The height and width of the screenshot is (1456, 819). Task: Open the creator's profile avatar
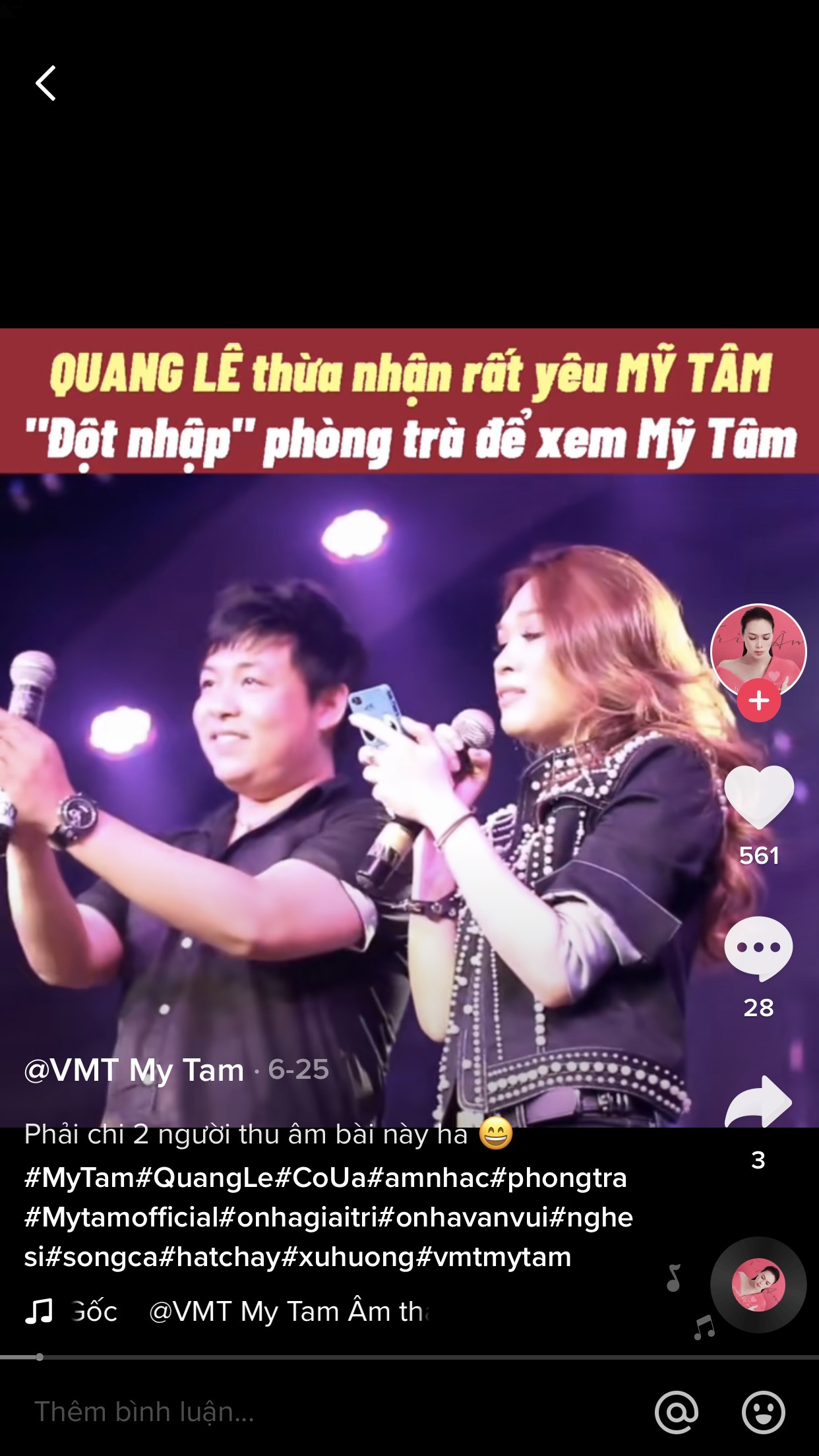click(758, 648)
